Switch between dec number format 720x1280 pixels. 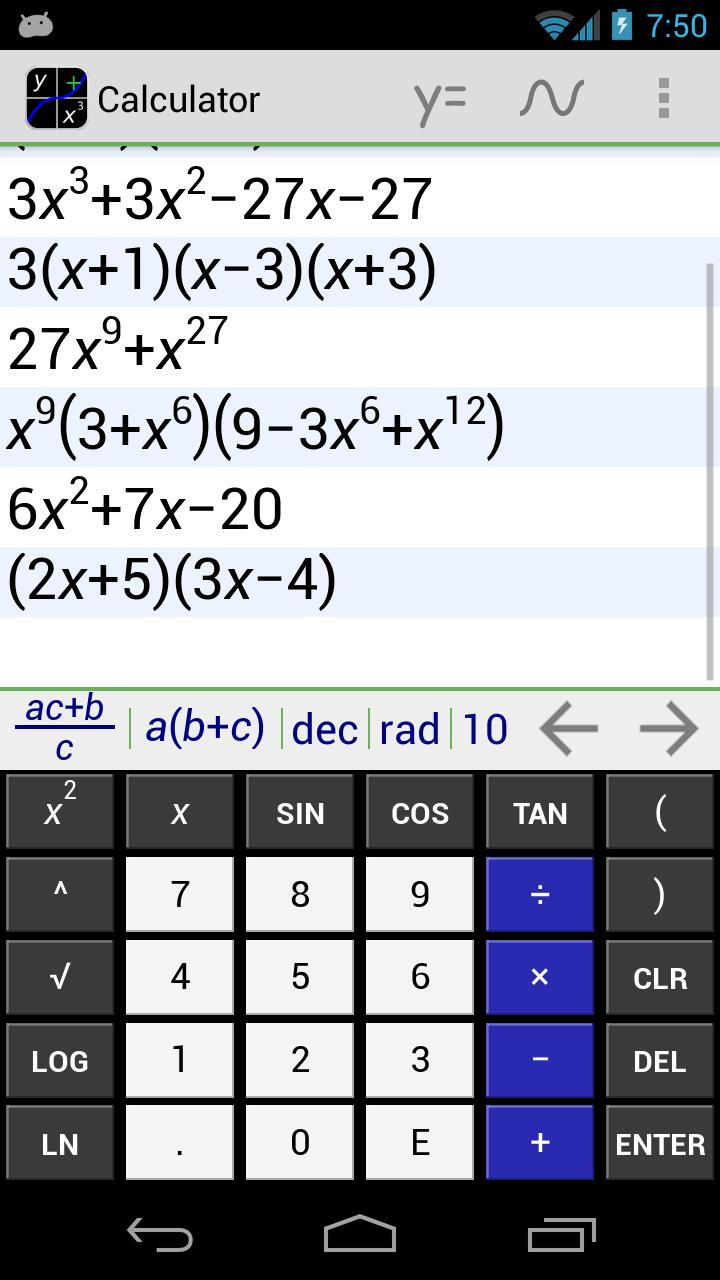tap(325, 728)
